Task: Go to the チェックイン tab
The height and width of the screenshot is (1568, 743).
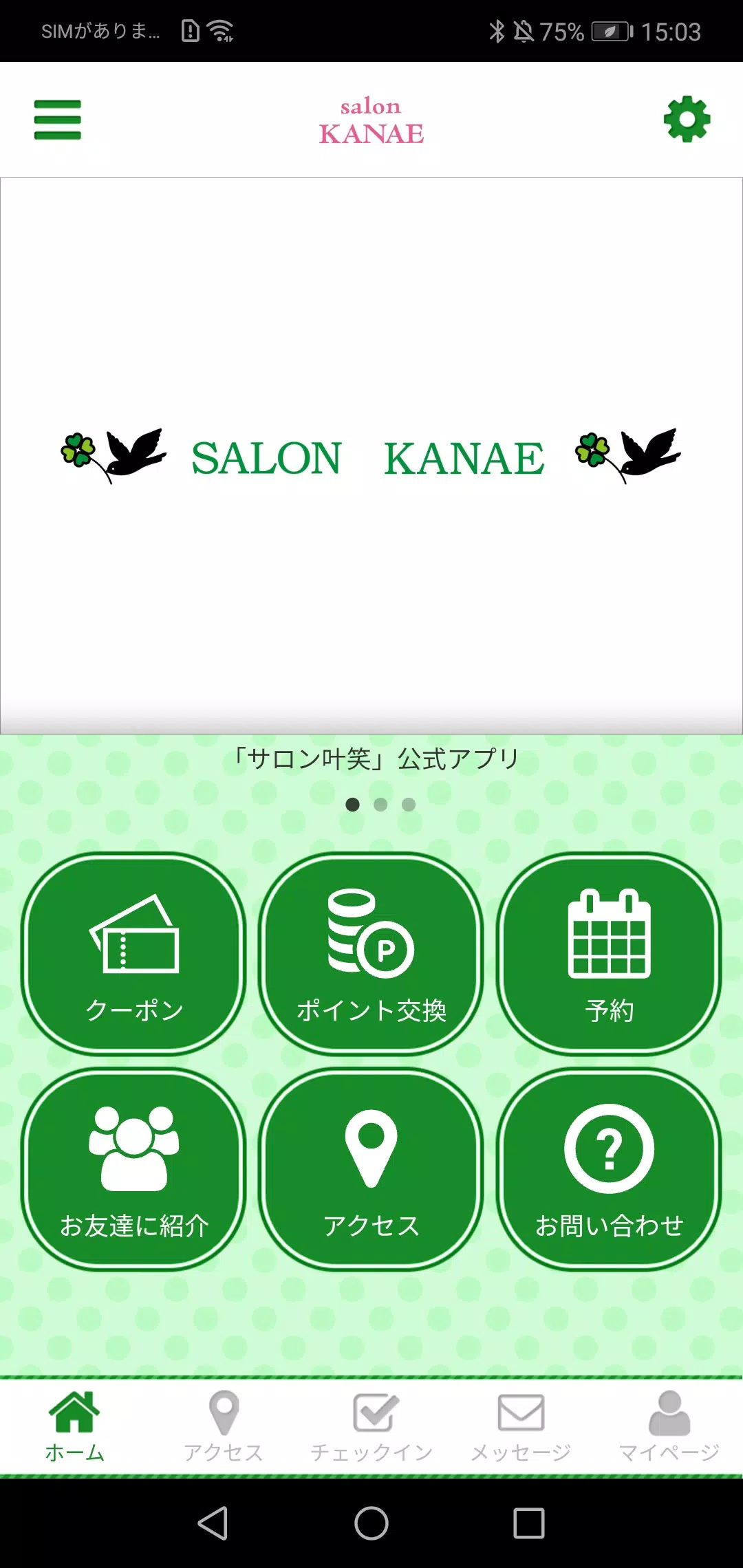Action: [x=371, y=1426]
